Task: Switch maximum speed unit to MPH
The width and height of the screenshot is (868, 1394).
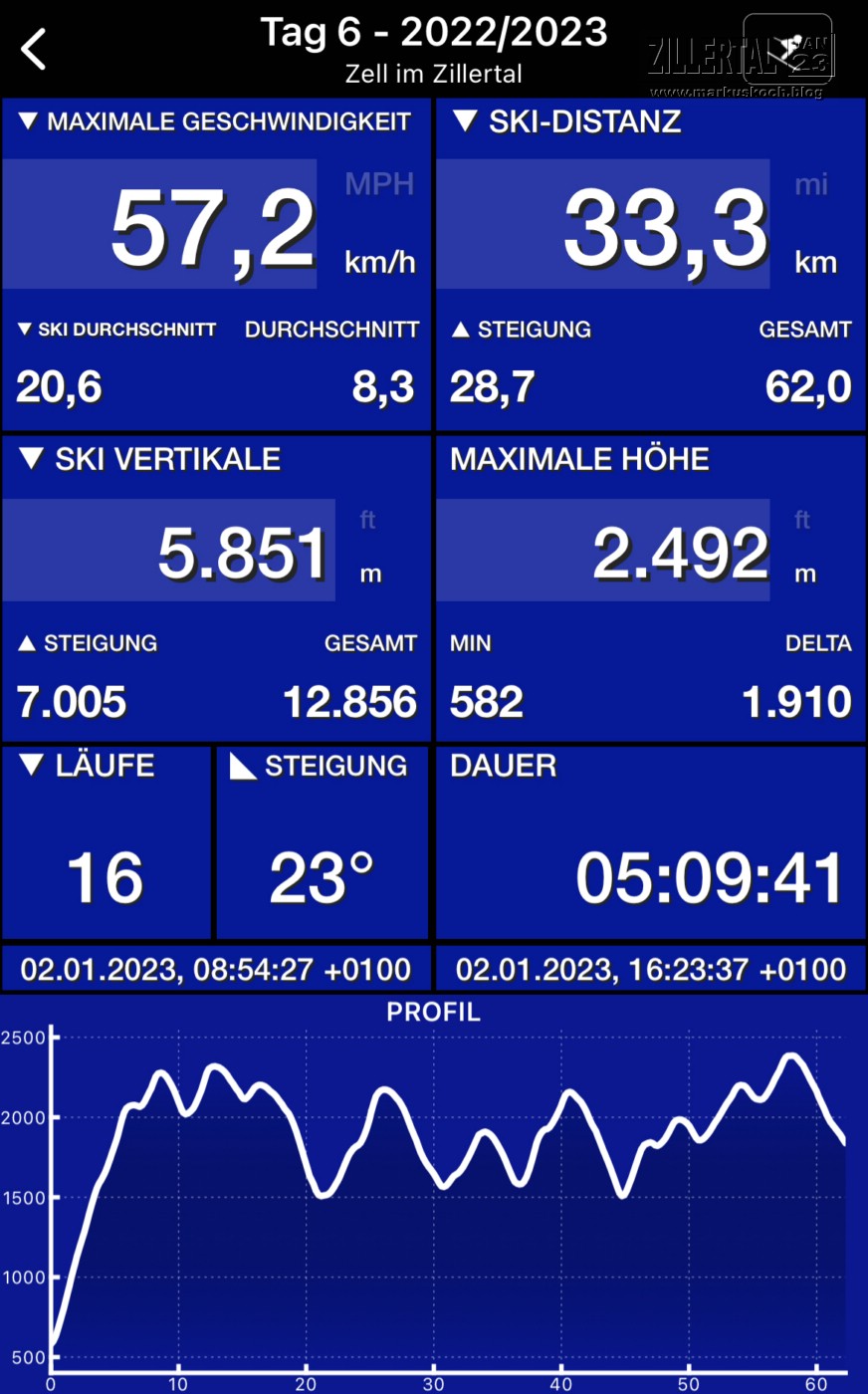Action: coord(378,184)
